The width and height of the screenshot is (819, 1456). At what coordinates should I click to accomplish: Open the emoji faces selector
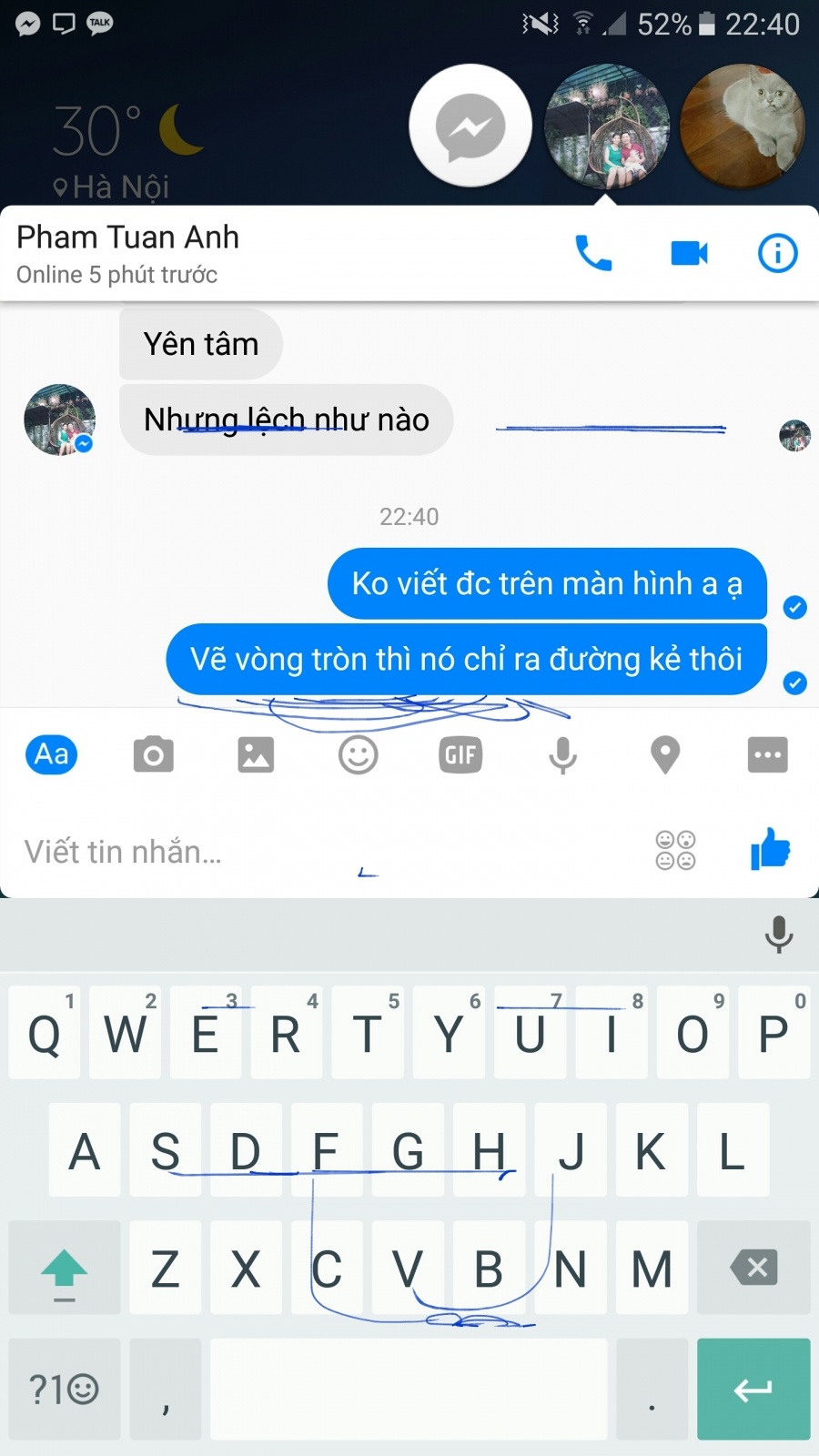[675, 850]
